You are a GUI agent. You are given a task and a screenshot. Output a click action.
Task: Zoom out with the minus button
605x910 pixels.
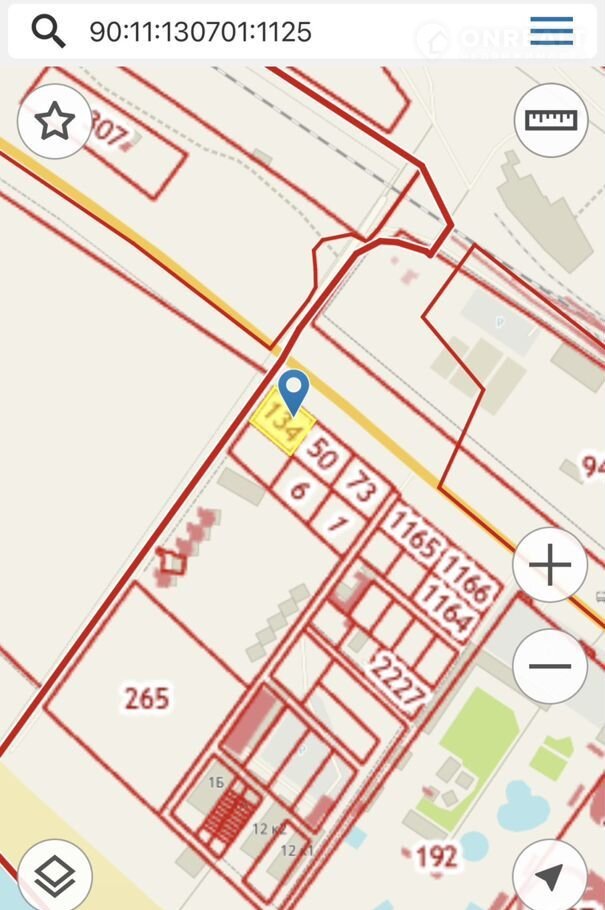point(549,666)
